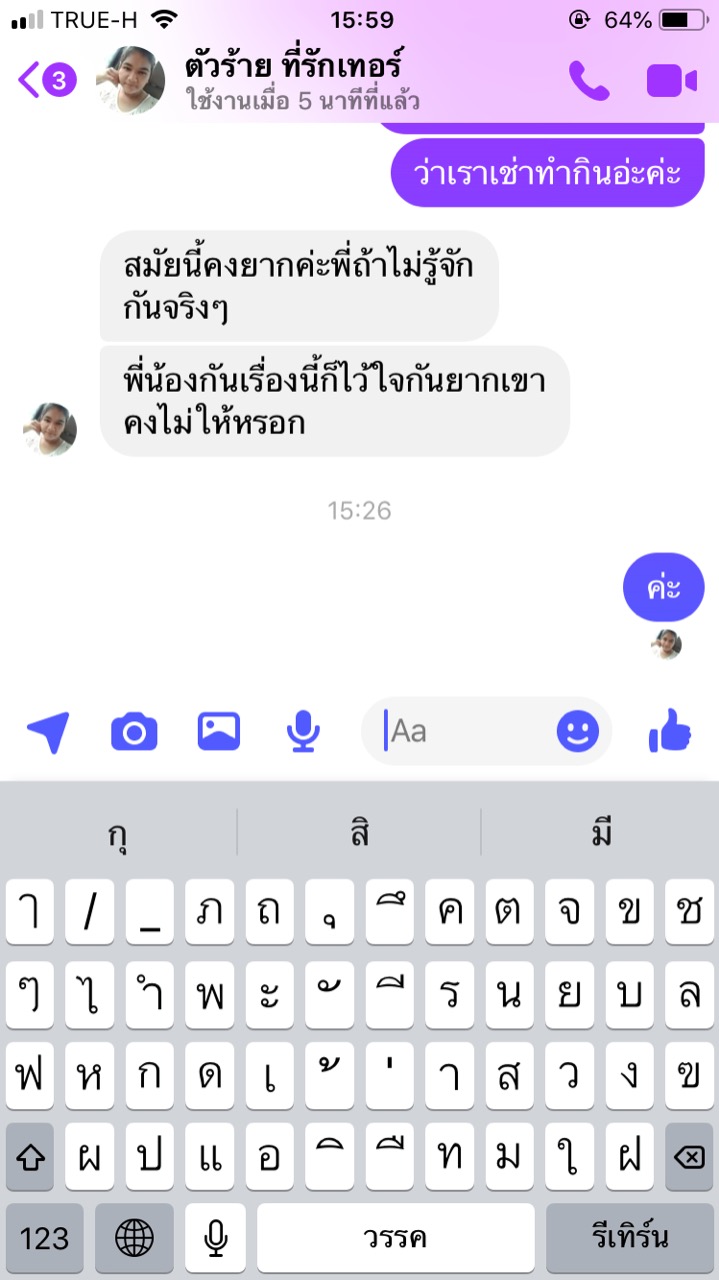Switch keyboard to 123 numbers
This screenshot has height=1280, width=719.
[44, 1238]
